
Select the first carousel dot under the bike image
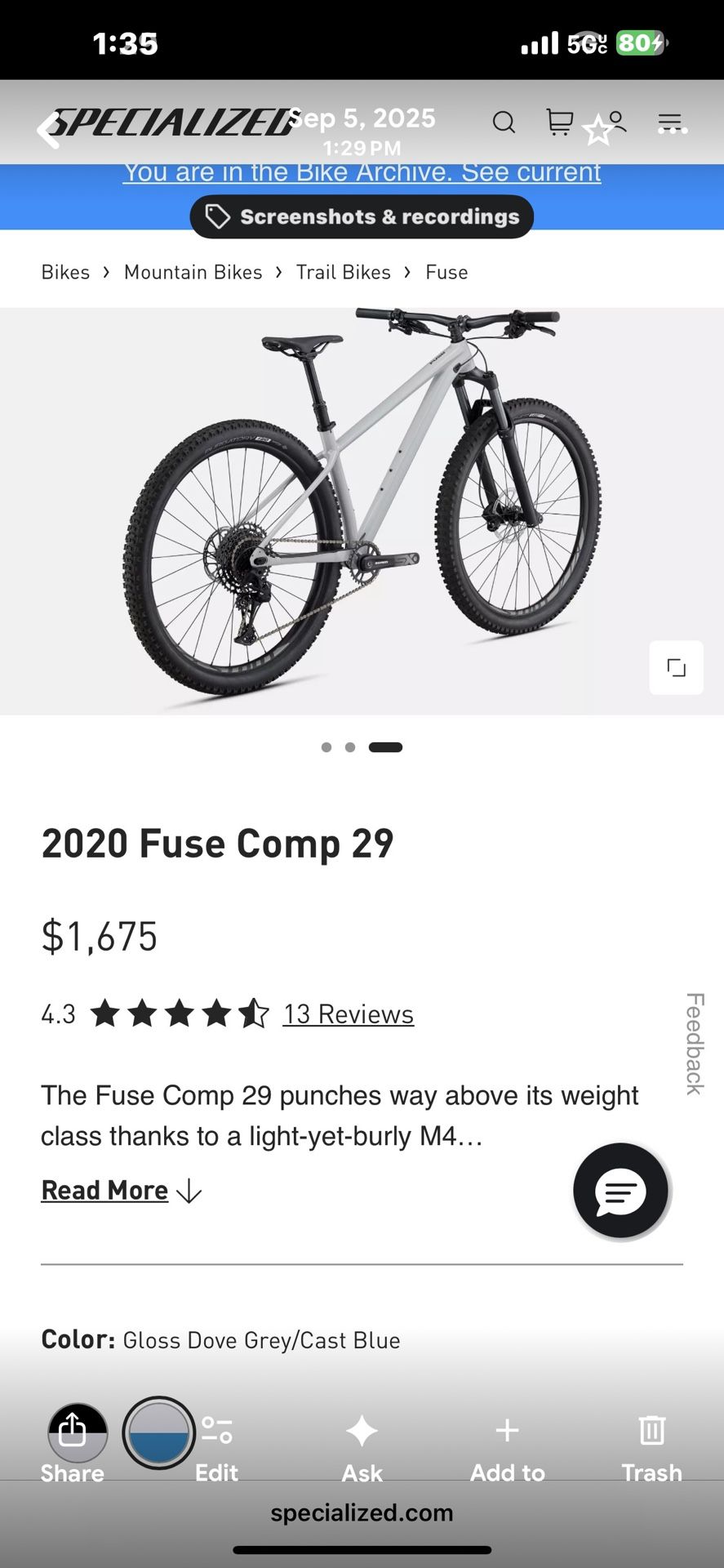point(326,746)
